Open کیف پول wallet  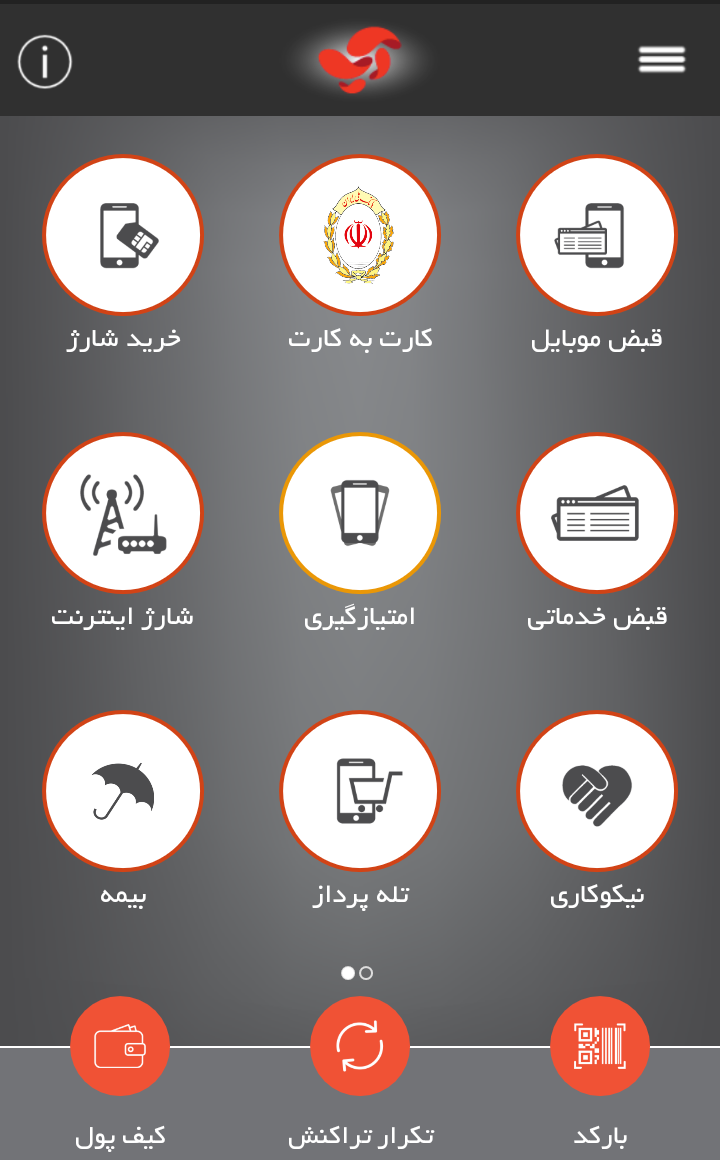click(x=120, y=1047)
